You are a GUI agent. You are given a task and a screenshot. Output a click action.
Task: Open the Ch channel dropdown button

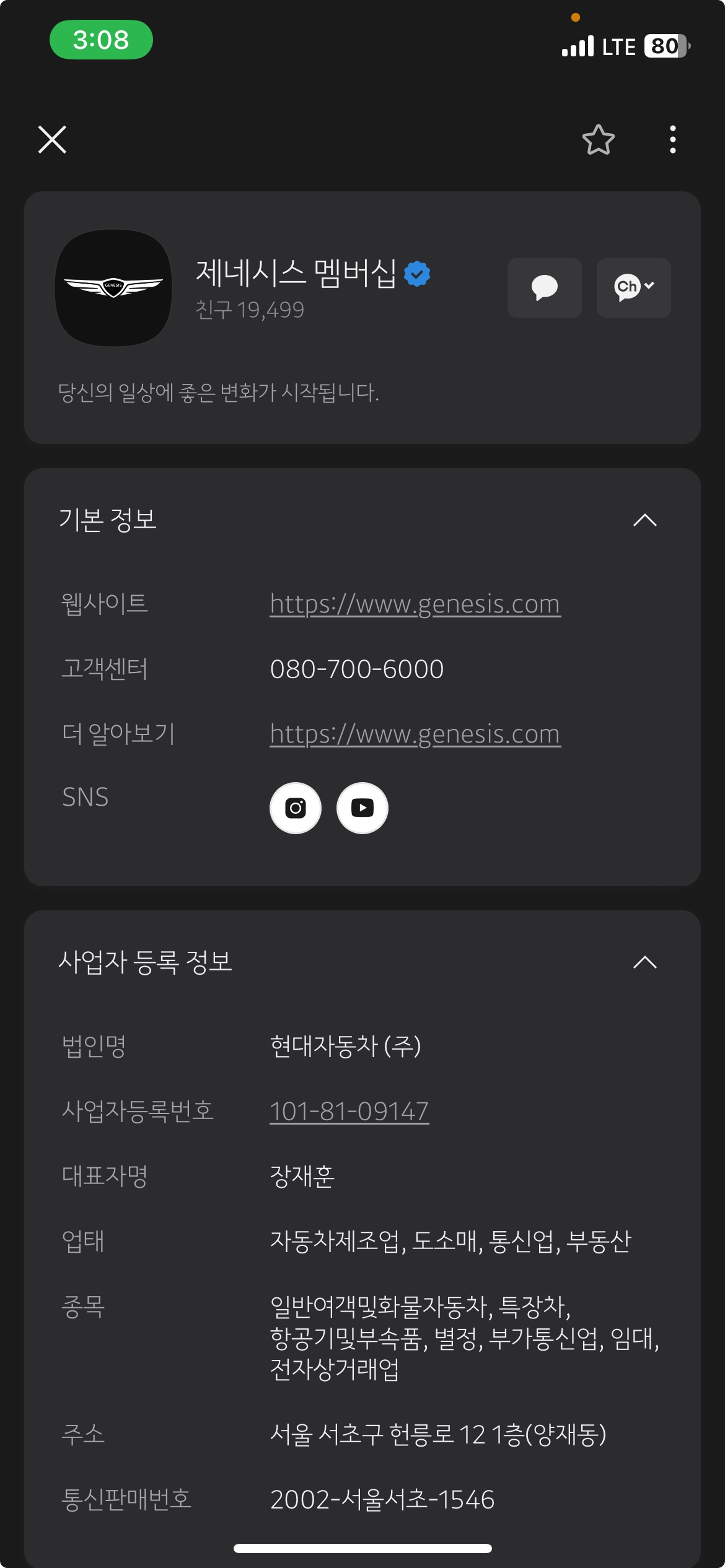(633, 288)
